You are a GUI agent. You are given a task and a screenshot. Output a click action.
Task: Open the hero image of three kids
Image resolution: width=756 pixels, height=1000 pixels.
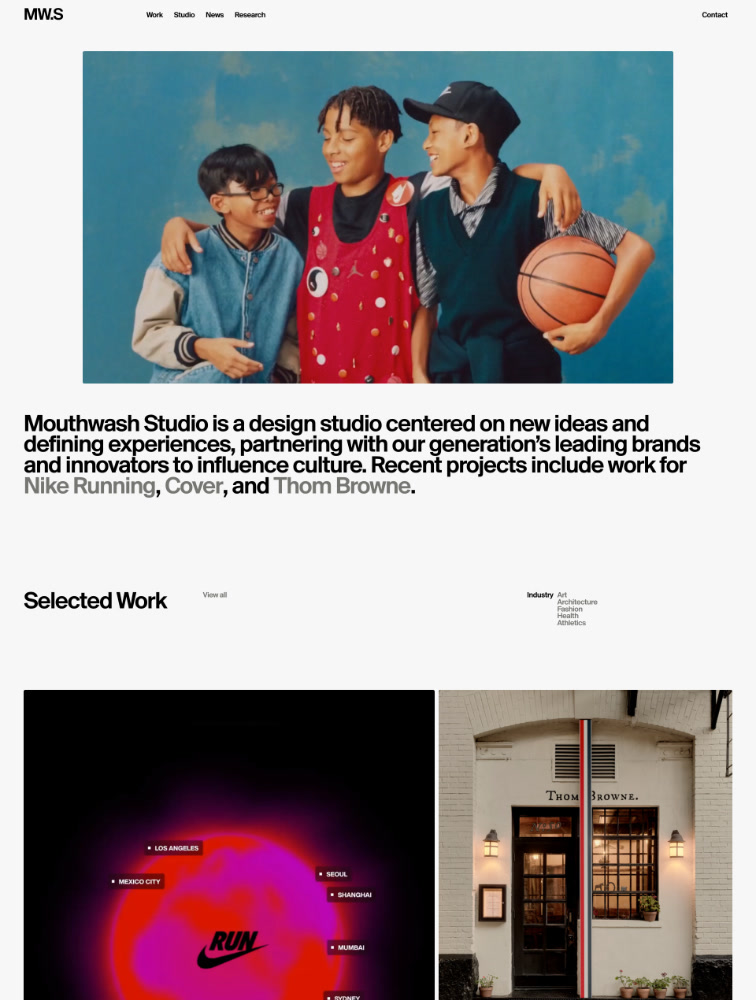tap(377, 217)
